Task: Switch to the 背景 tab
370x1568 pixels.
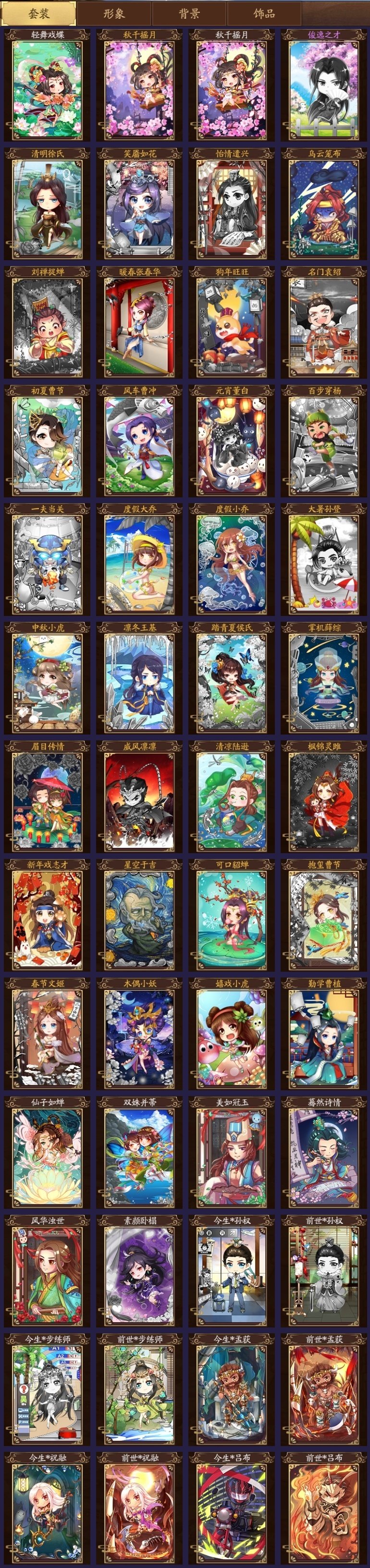Action: 189,13
